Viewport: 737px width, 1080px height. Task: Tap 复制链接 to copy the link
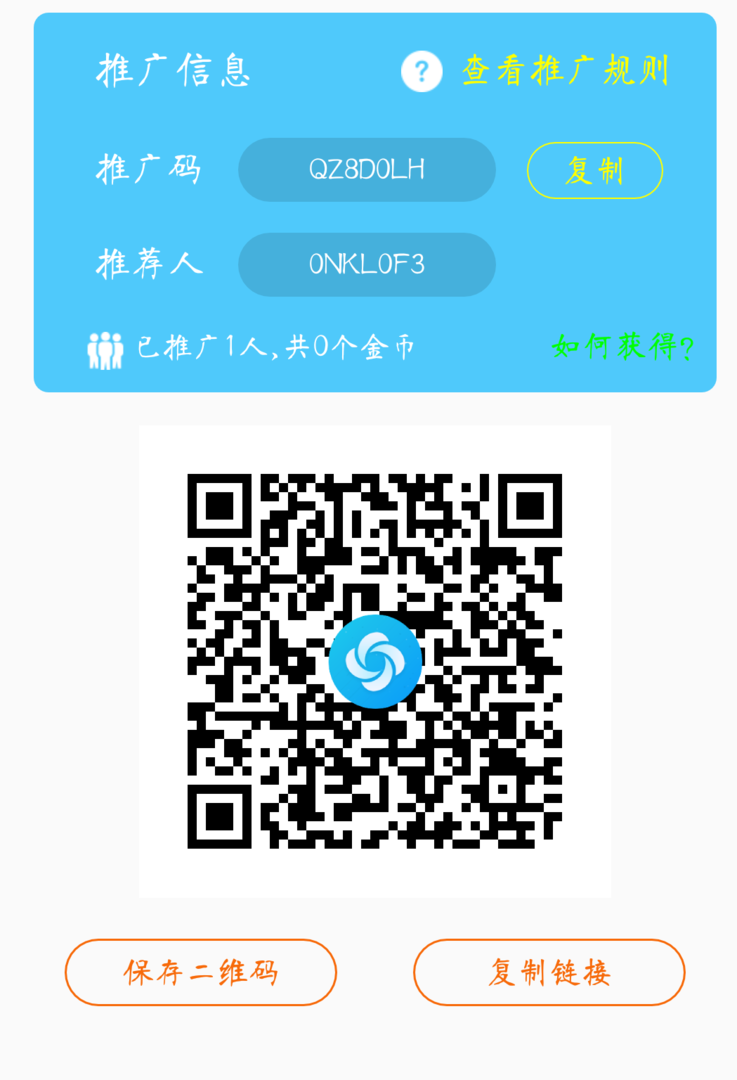[549, 972]
